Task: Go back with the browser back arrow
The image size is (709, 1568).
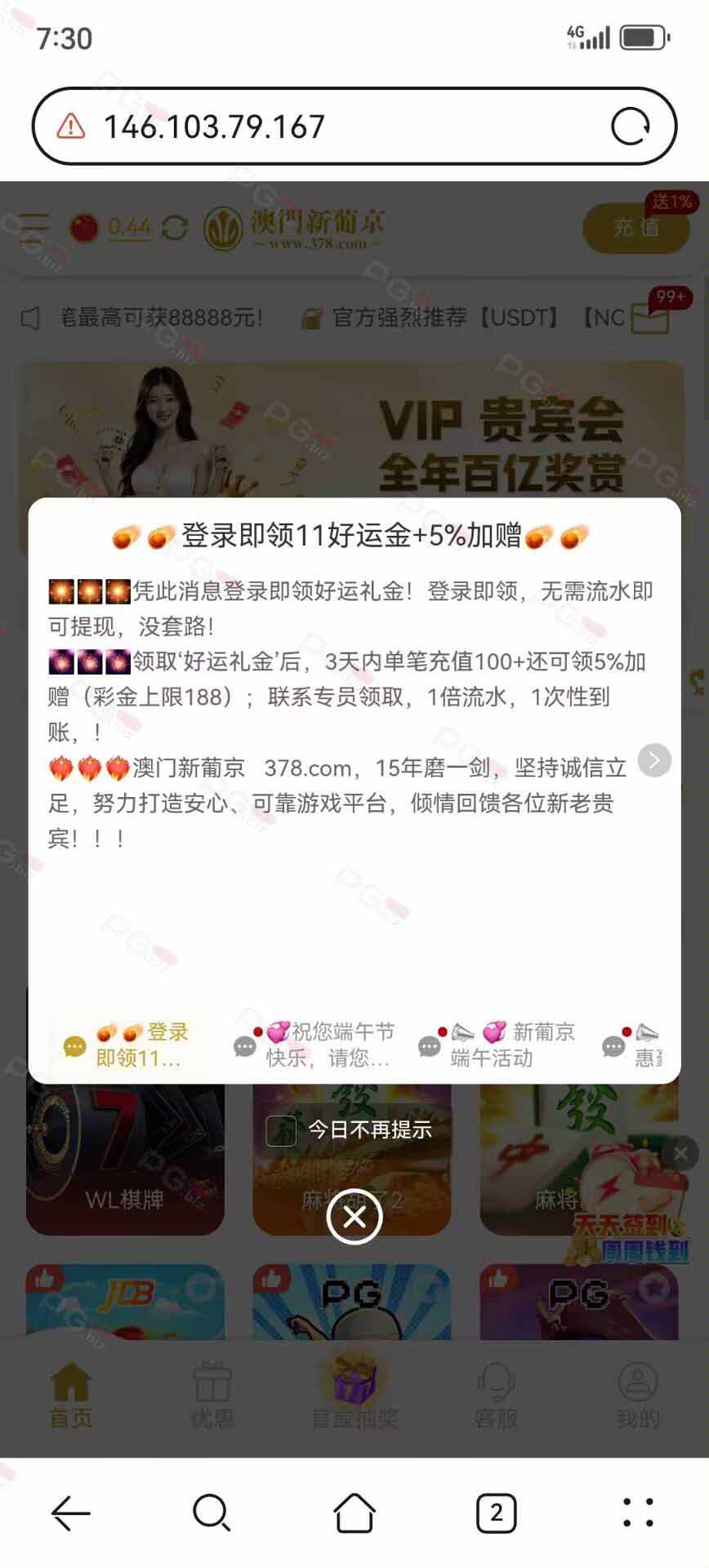Action: click(x=71, y=1513)
